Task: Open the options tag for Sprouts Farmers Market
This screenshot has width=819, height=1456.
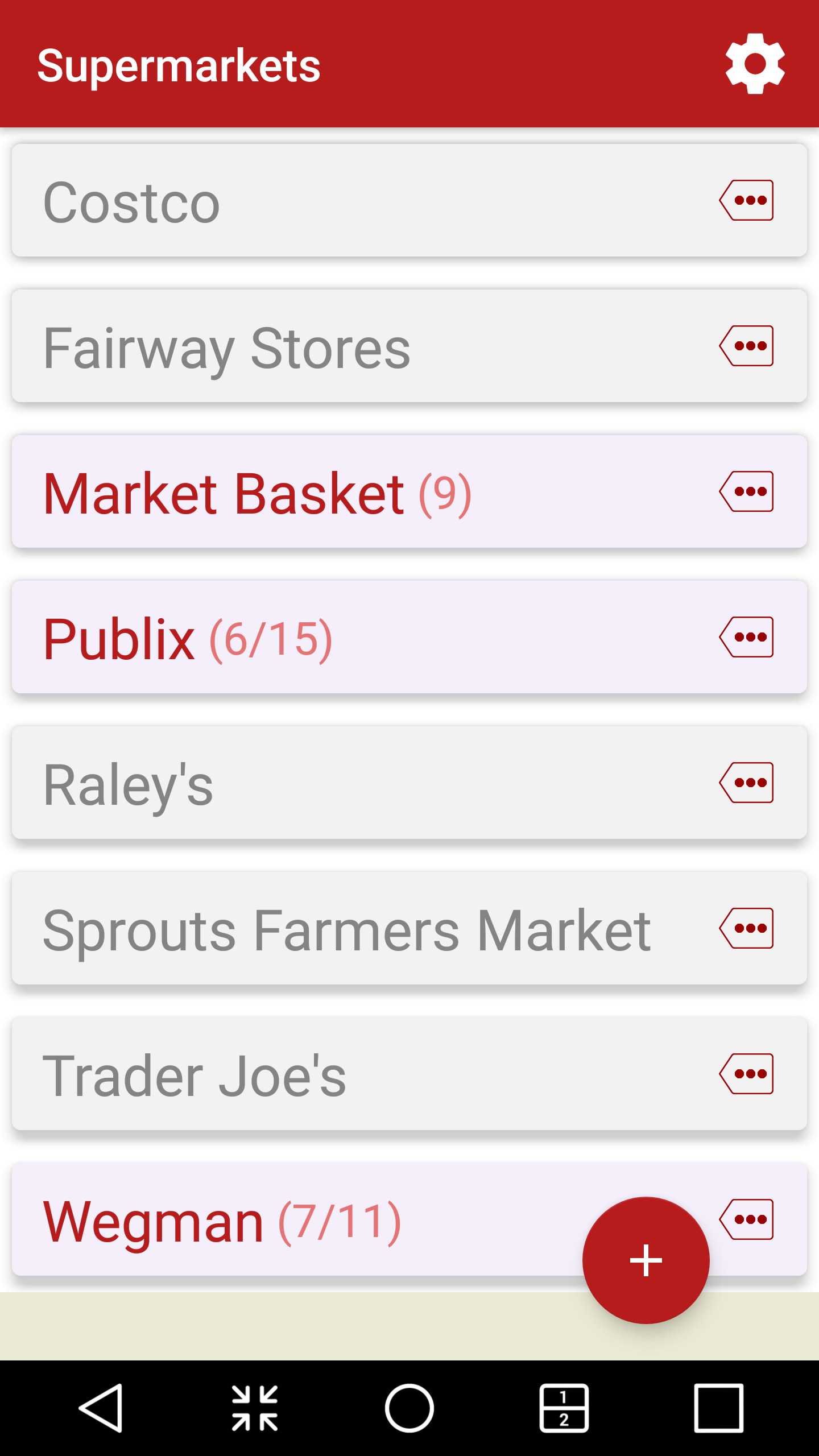Action: [746, 928]
